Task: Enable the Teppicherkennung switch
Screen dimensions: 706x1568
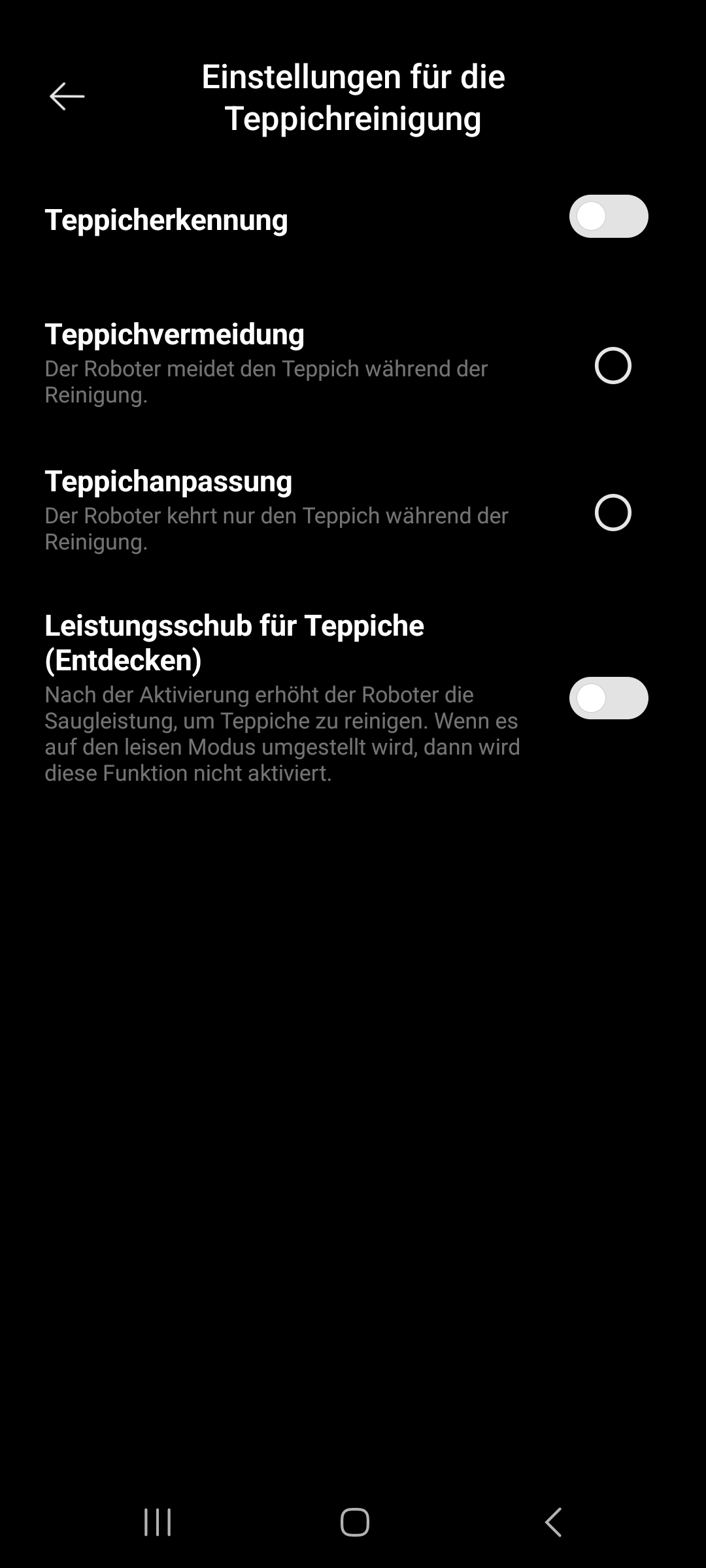Action: click(608, 216)
